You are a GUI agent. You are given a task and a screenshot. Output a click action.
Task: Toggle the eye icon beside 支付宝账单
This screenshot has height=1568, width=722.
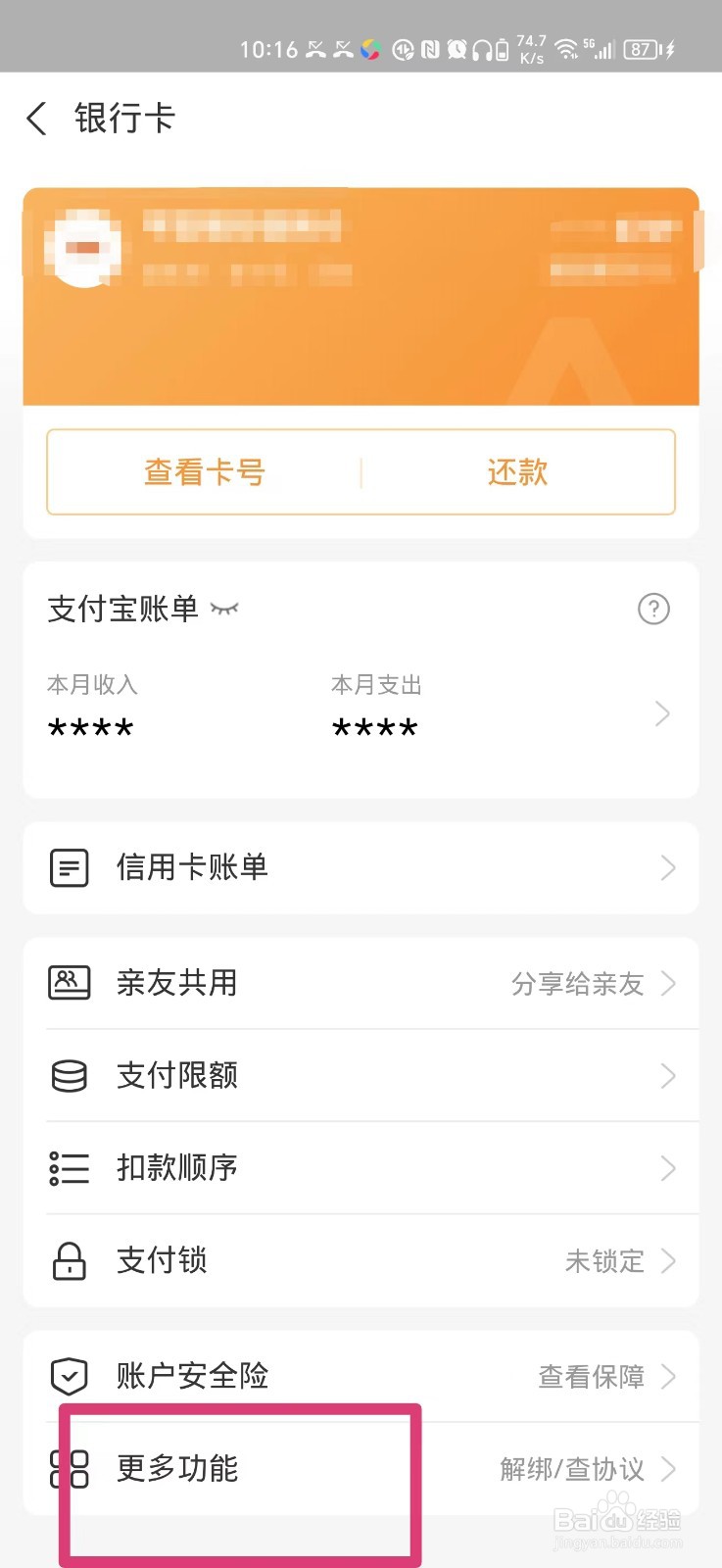click(x=224, y=610)
